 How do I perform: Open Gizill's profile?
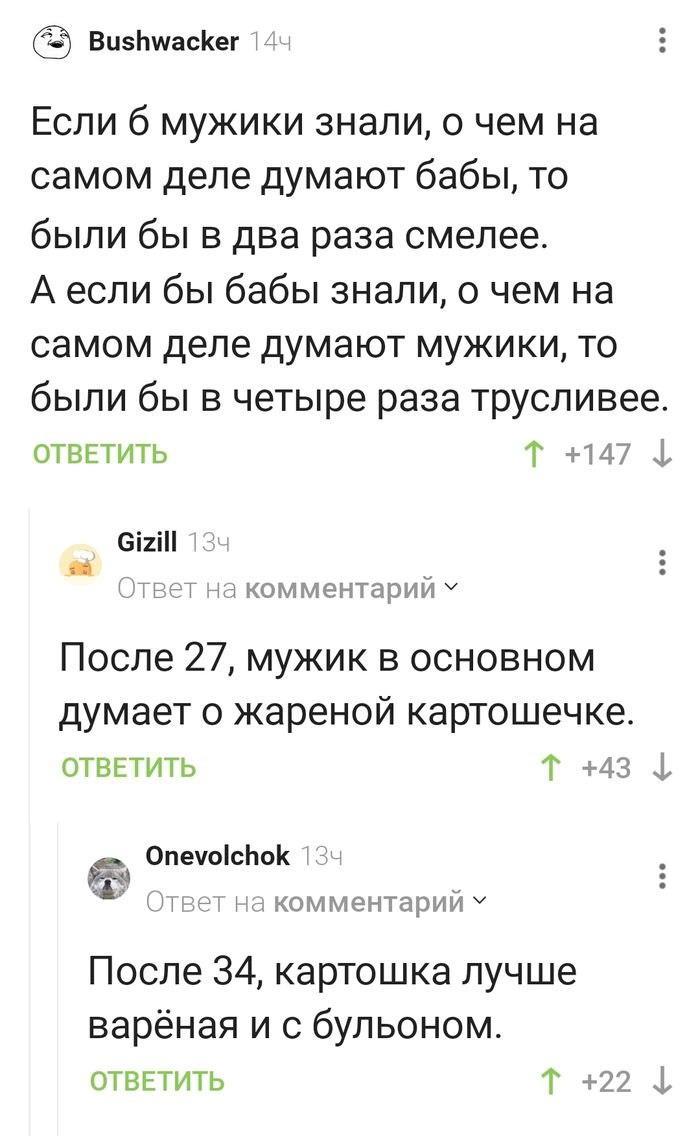[147, 543]
